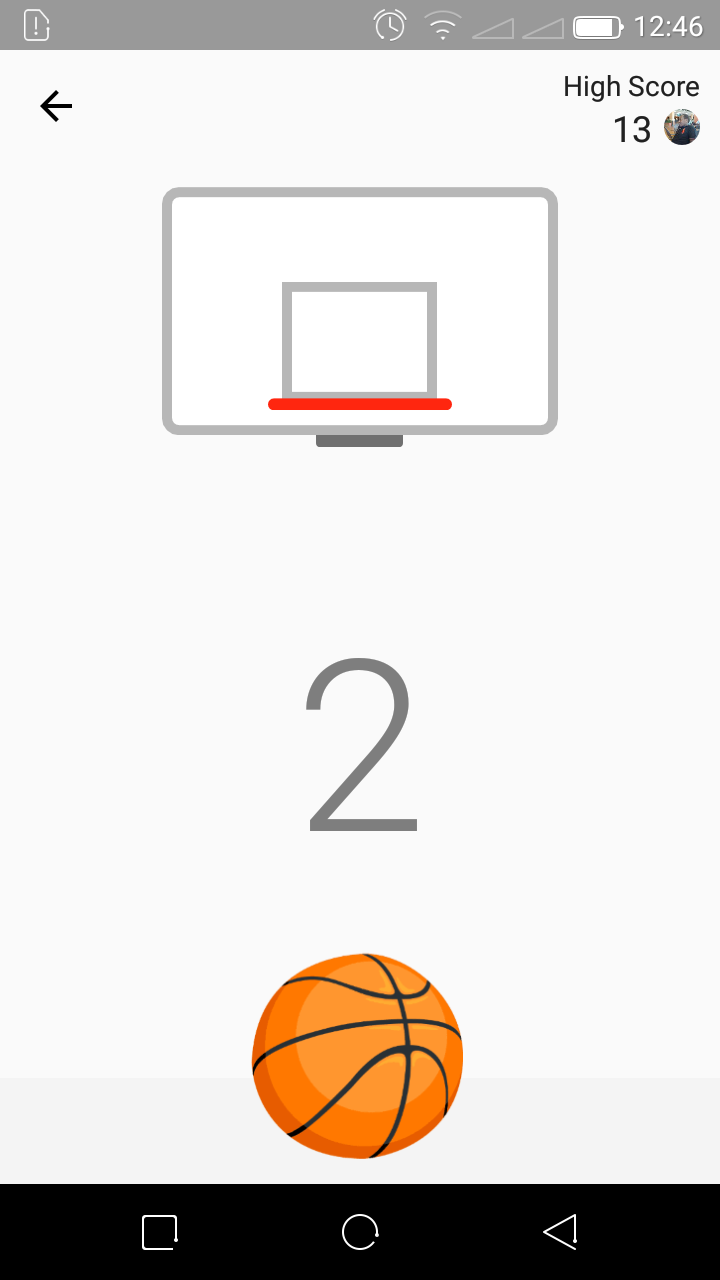Open the recent apps overview

[x=160, y=1232]
